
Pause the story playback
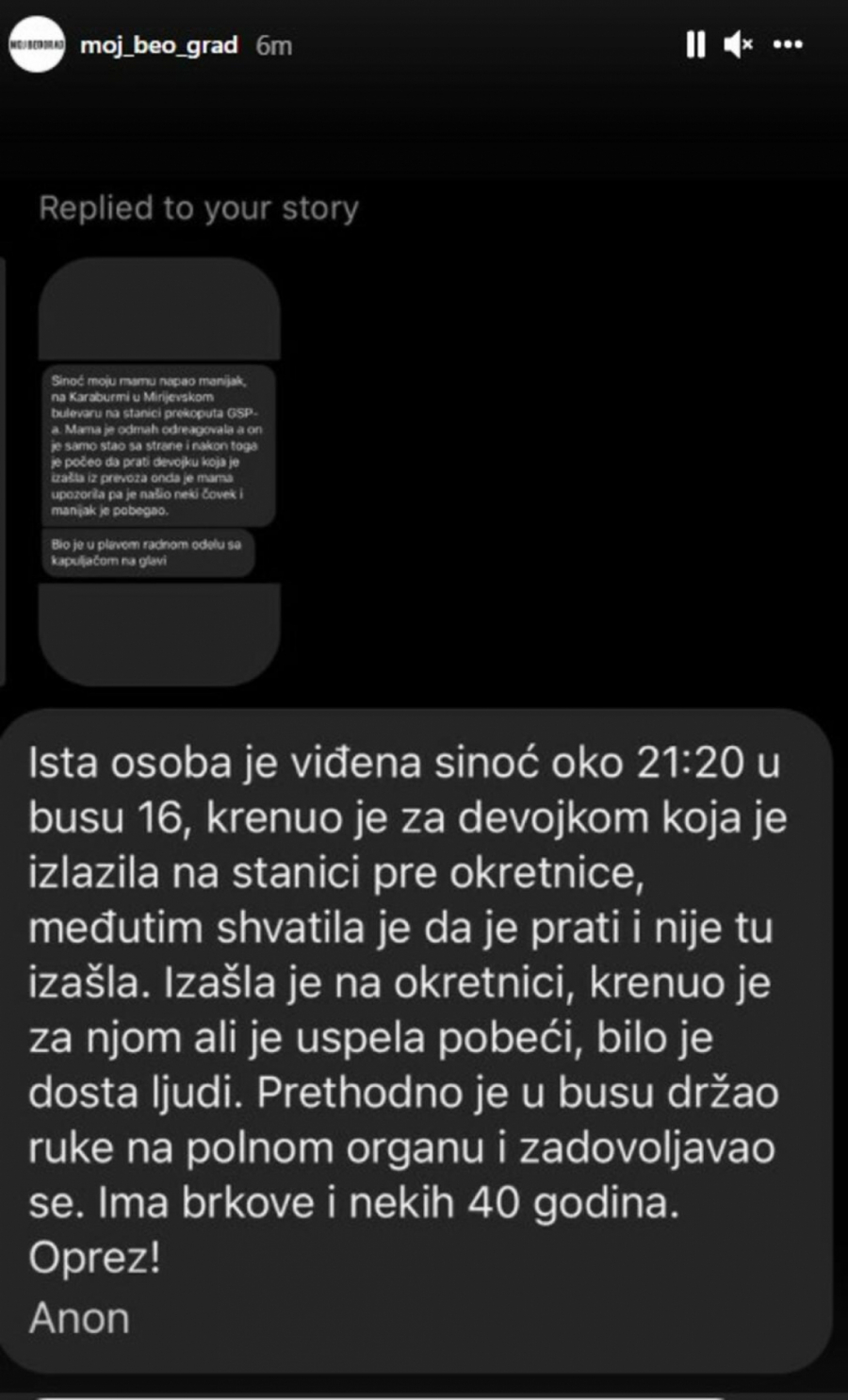click(695, 44)
